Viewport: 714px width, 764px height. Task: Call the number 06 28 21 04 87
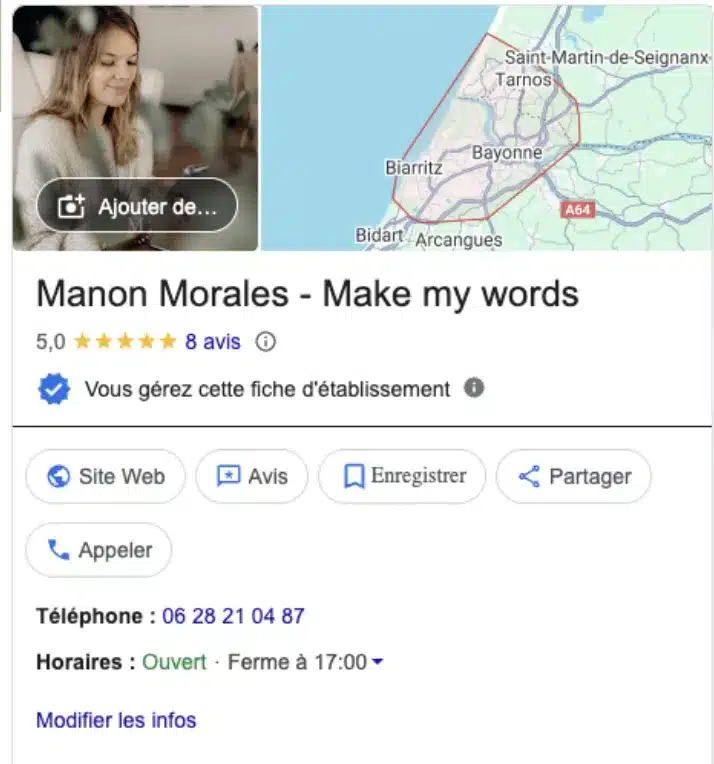(x=233, y=616)
